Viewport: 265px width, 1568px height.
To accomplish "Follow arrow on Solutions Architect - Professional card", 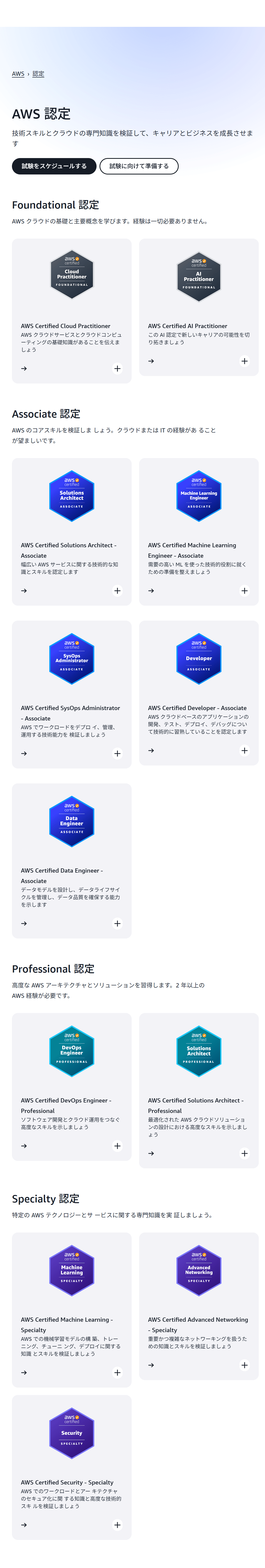I will point(151,1153).
